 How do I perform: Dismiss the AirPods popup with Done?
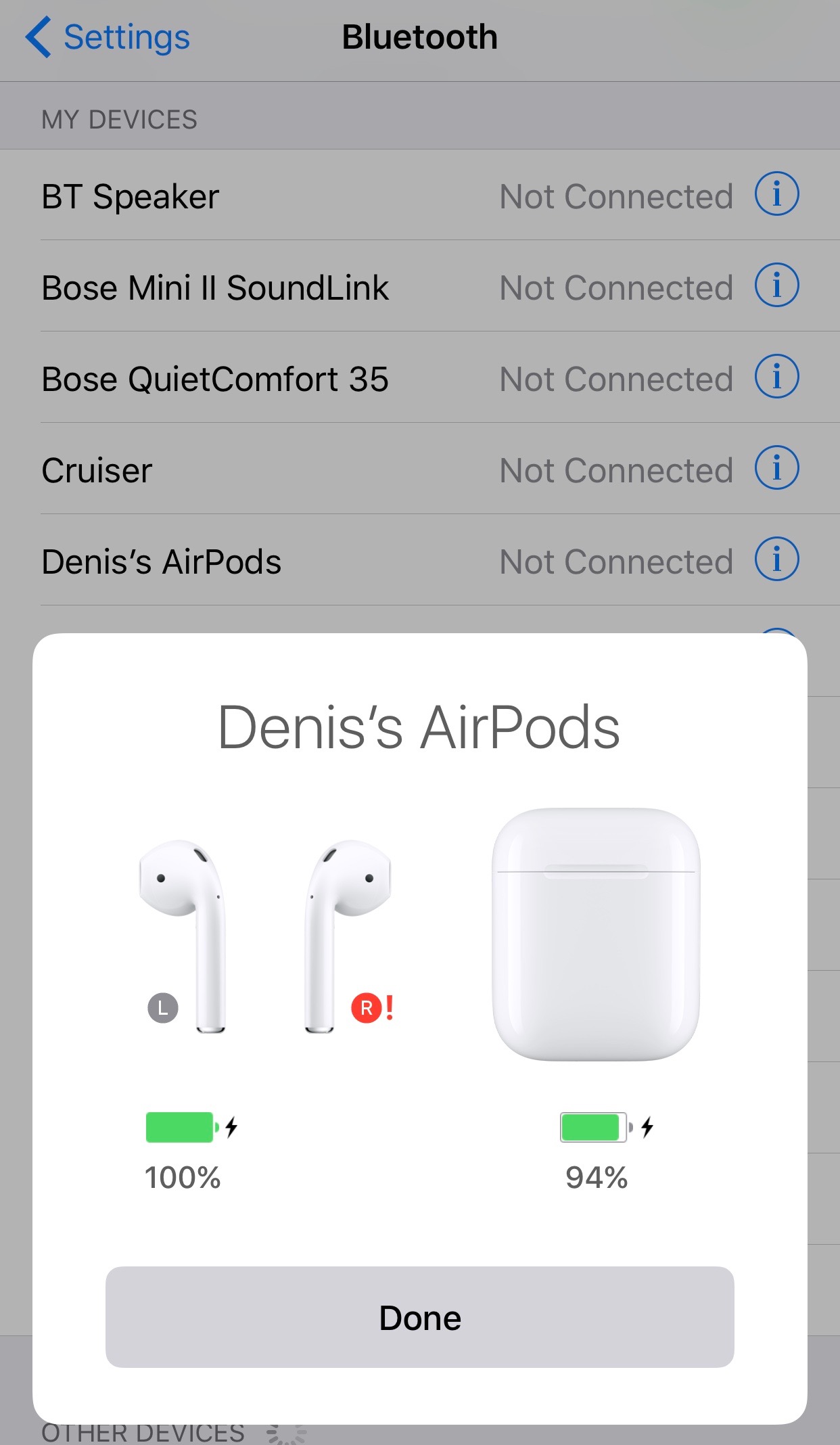(419, 1317)
